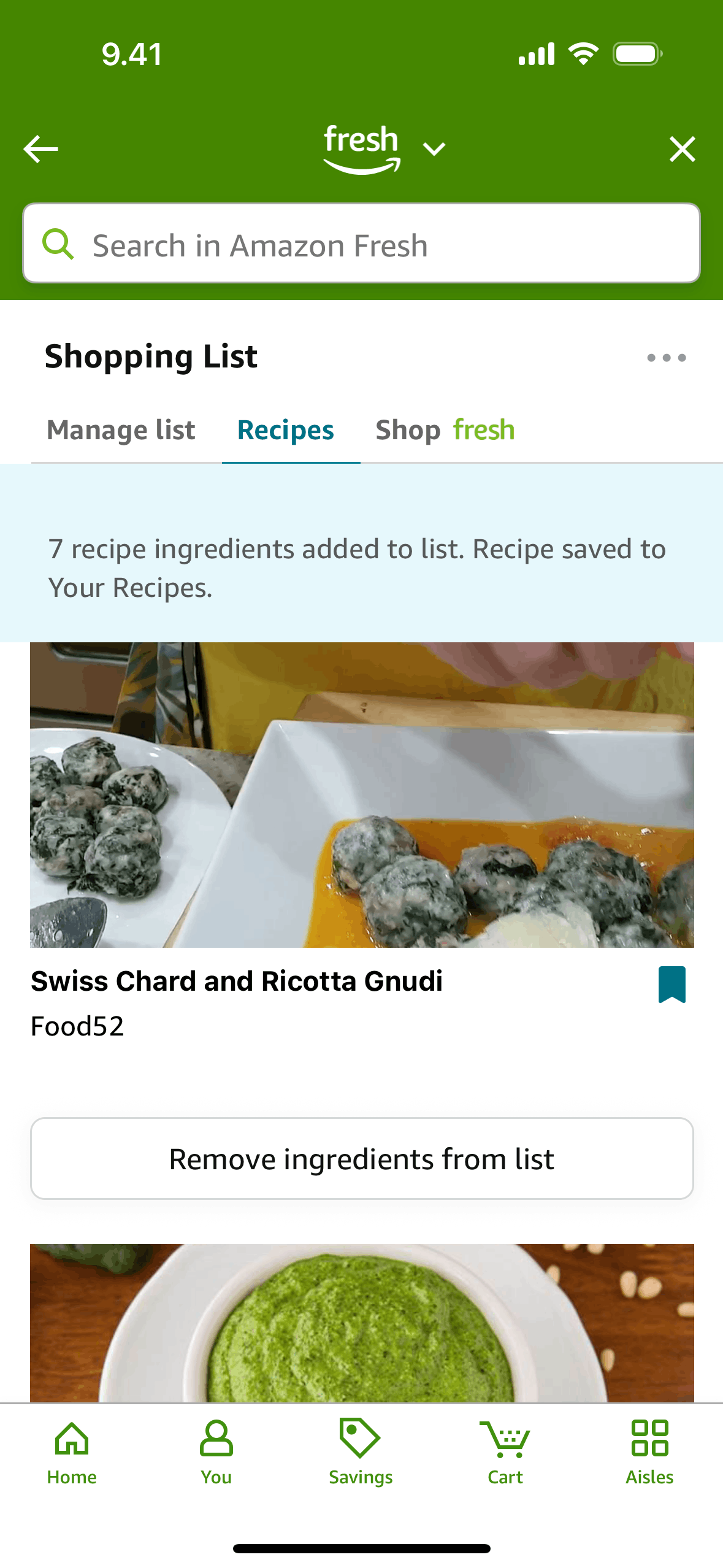This screenshot has width=723, height=1568.
Task: Tap the Search in Amazon Fresh field
Action: [361, 244]
